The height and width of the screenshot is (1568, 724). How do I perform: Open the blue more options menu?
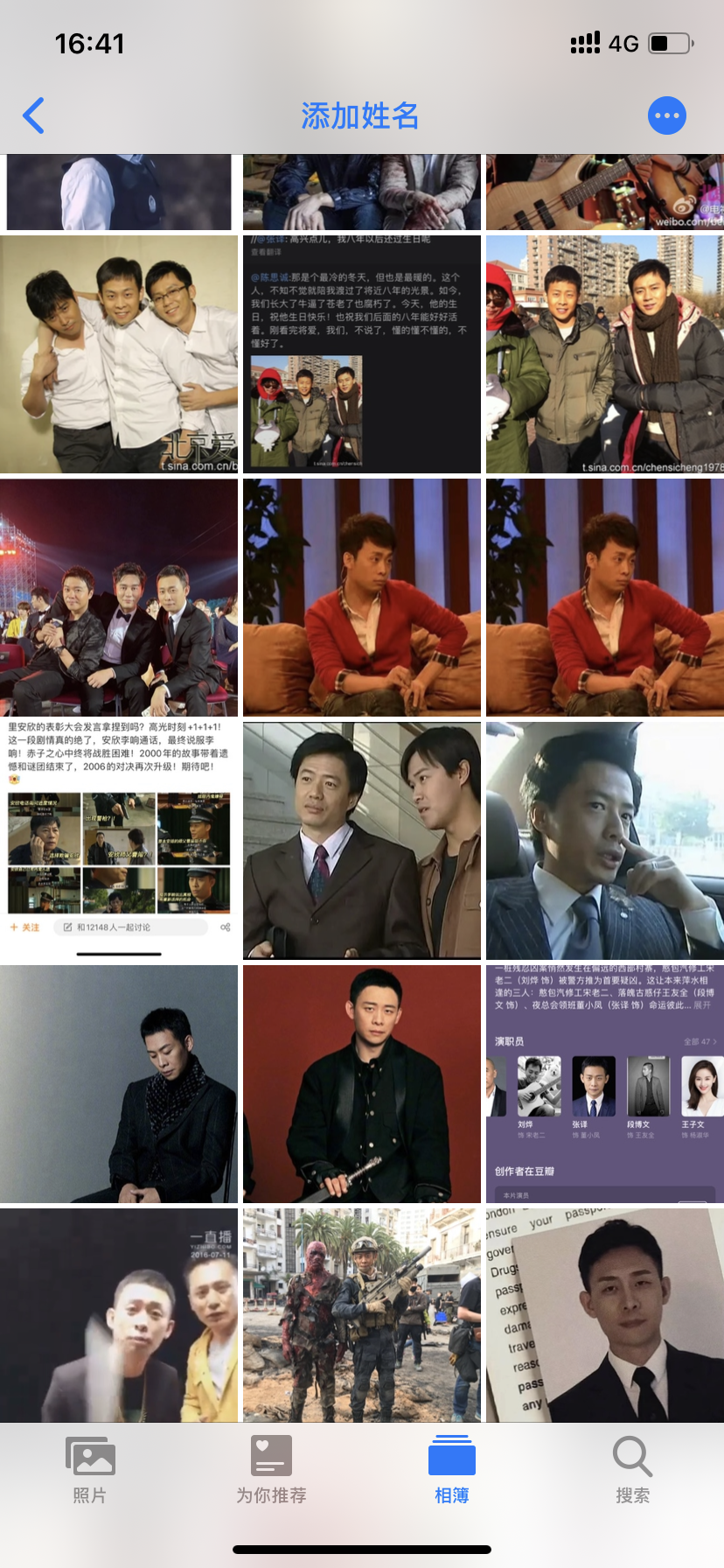[667, 115]
